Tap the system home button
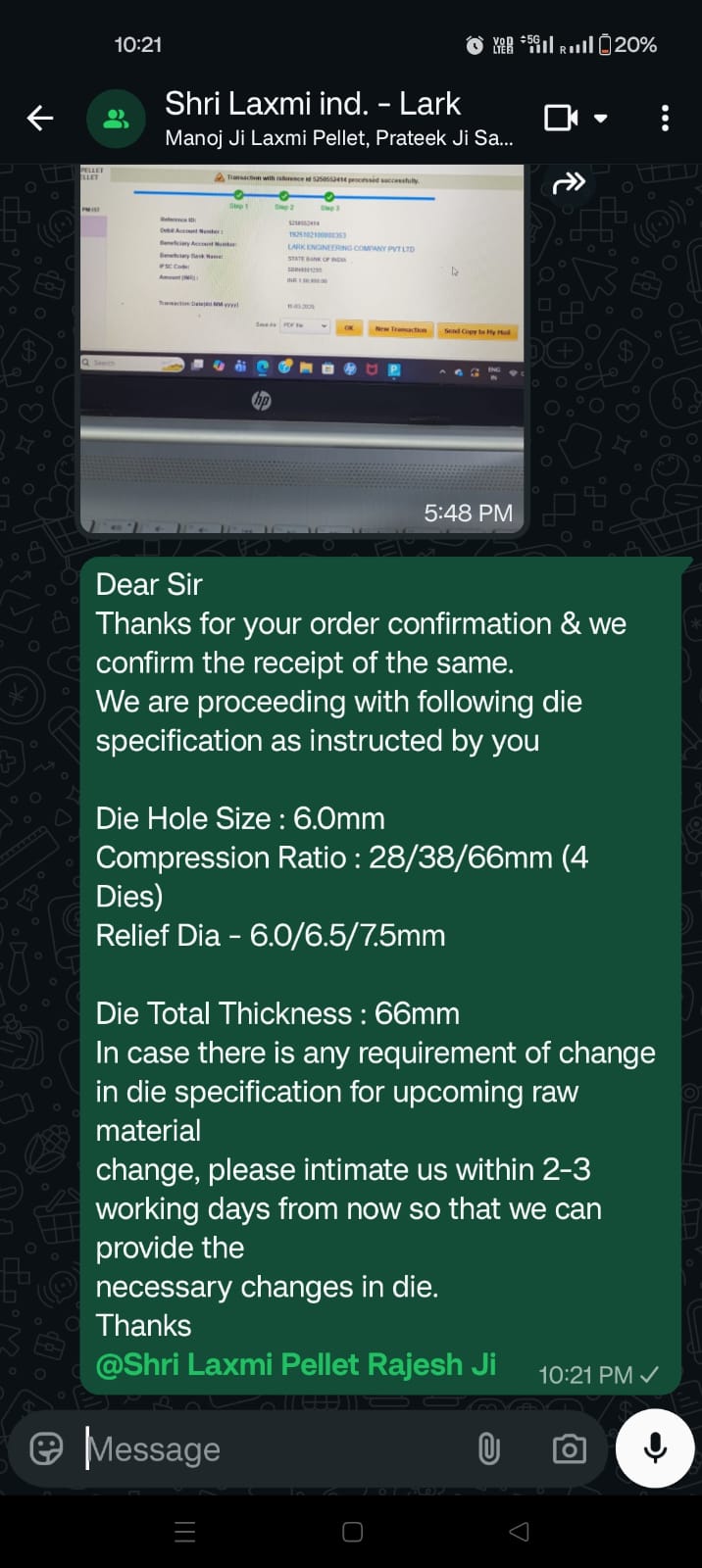The width and height of the screenshot is (702, 1568). (352, 1532)
